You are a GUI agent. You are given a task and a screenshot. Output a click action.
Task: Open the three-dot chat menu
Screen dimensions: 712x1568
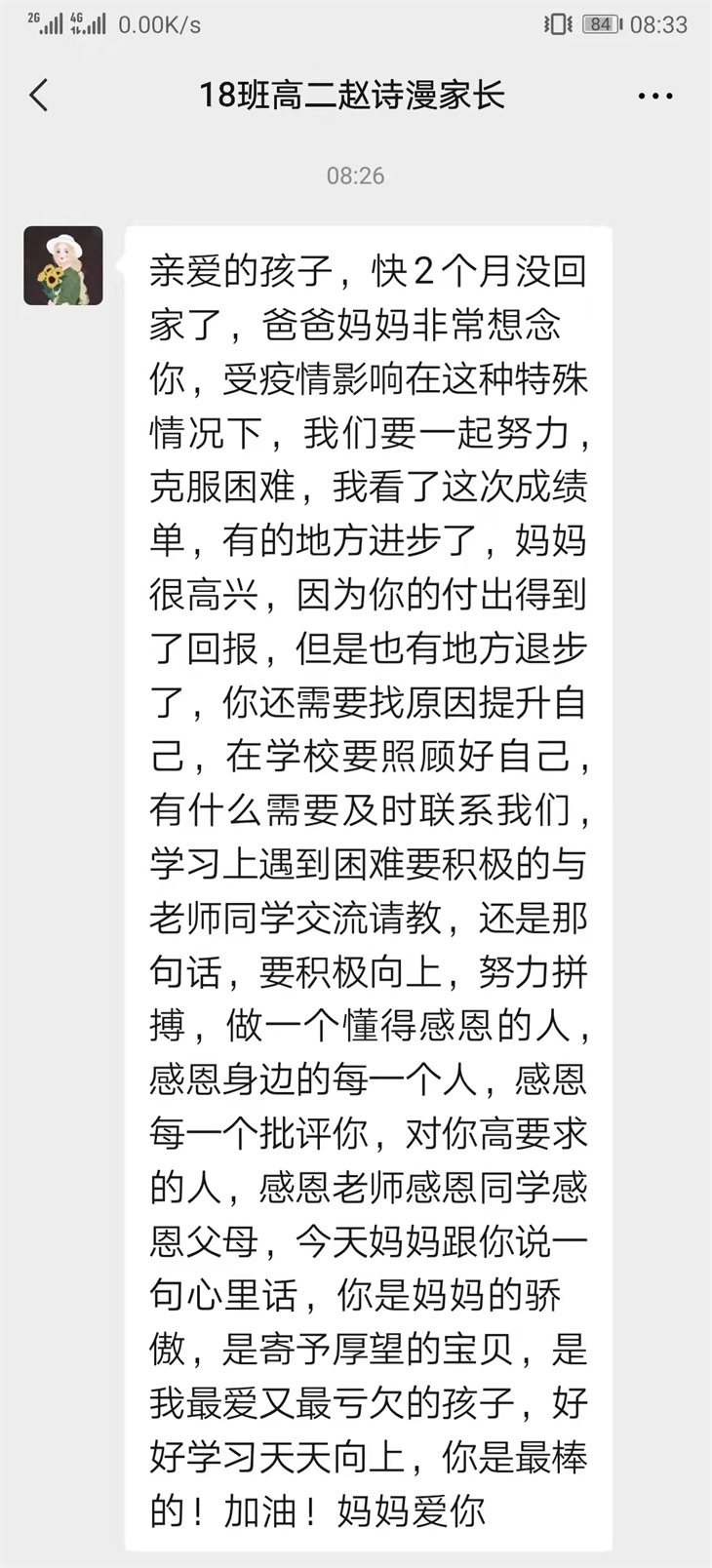point(655,96)
